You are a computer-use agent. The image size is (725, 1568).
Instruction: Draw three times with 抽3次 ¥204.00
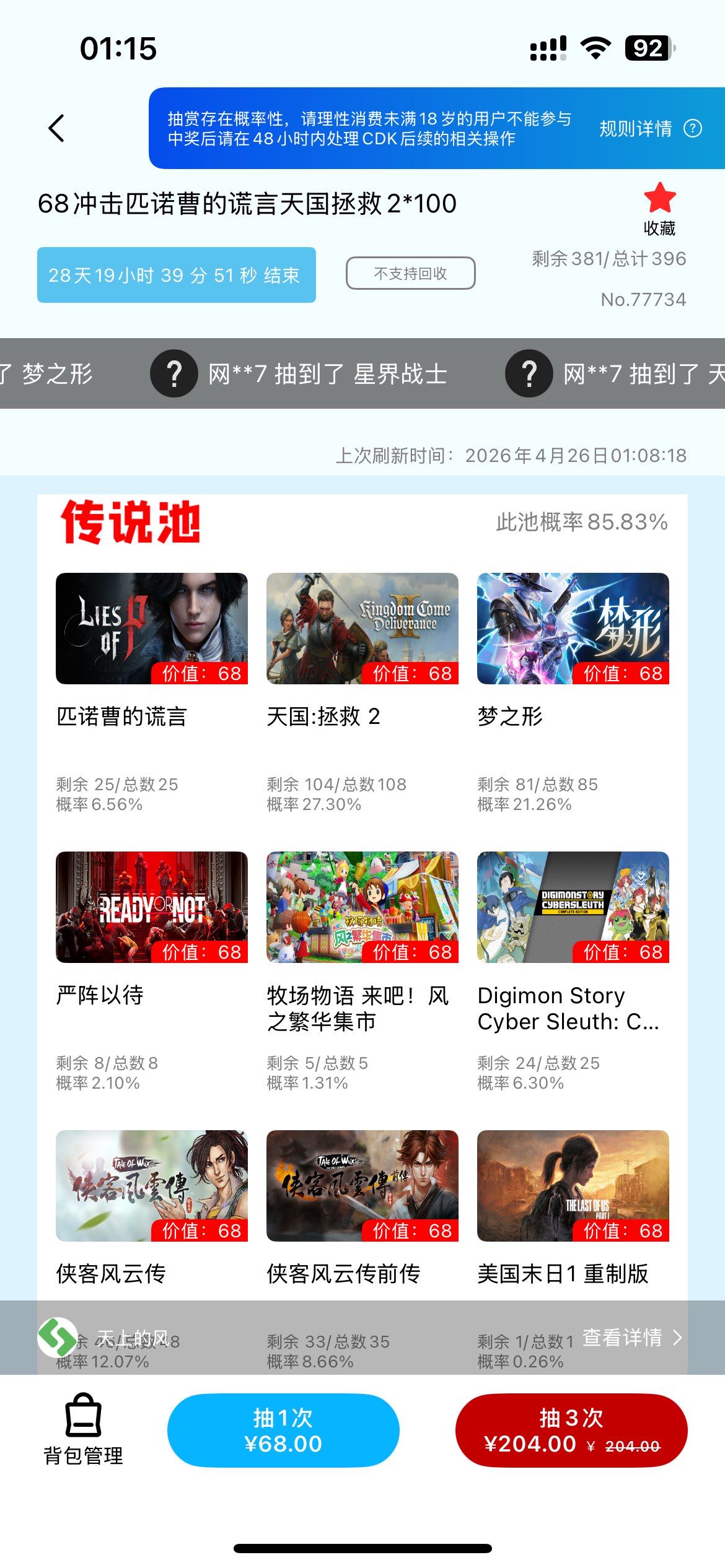(571, 1430)
